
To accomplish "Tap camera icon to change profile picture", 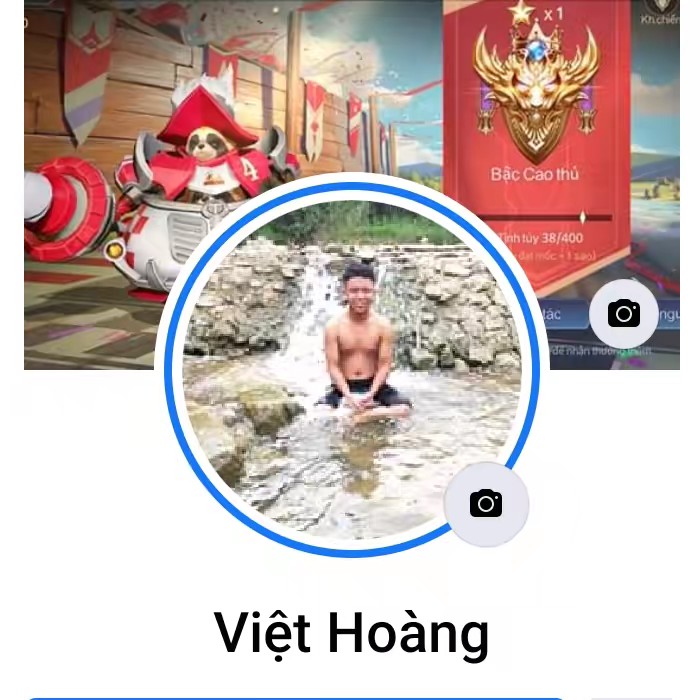I will point(486,503).
